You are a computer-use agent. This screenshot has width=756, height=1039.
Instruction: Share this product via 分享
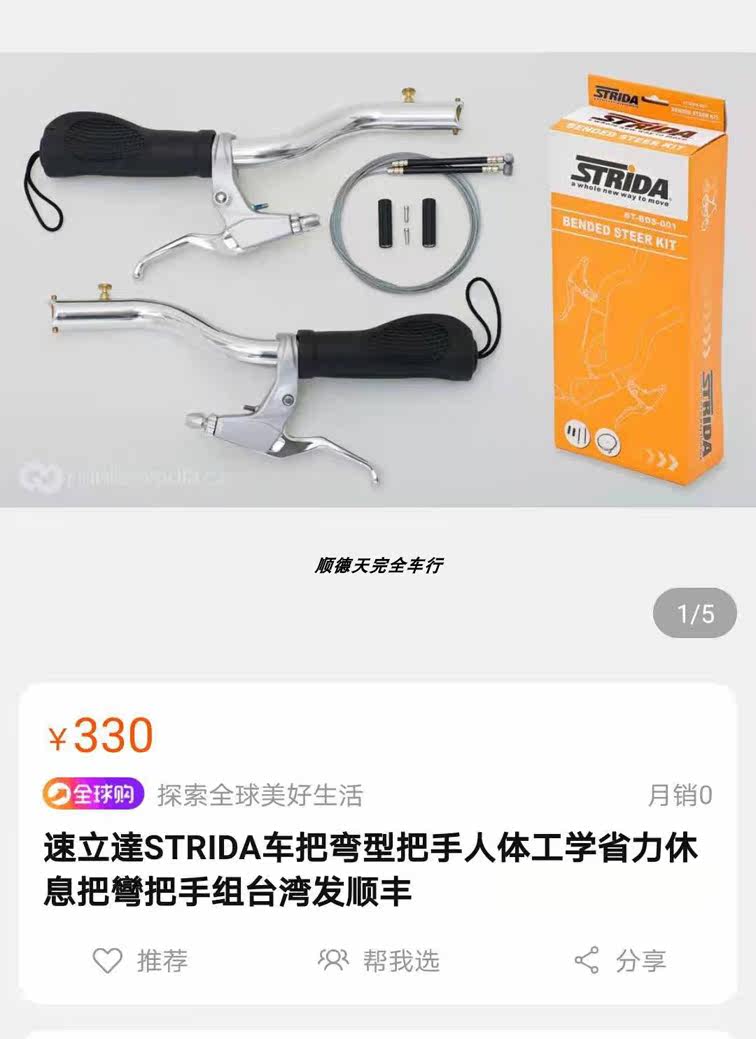(x=620, y=961)
